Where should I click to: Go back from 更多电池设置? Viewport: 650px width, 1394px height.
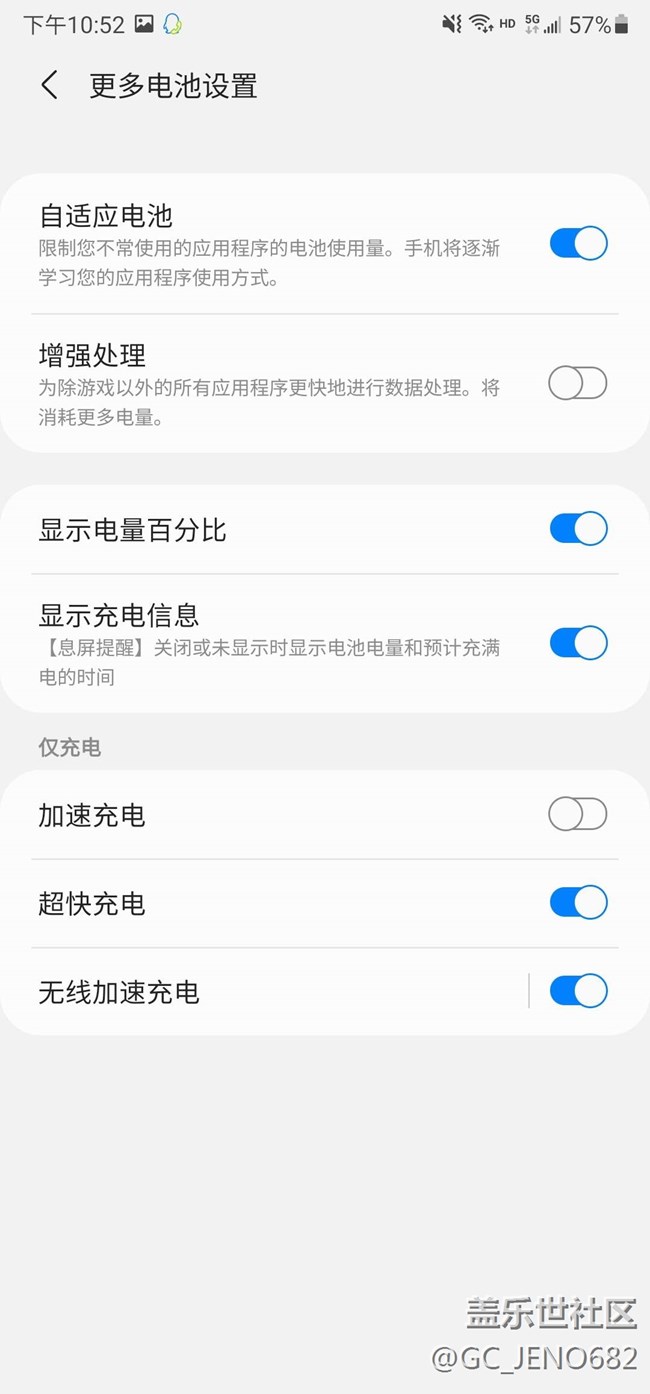pyautogui.click(x=49, y=86)
